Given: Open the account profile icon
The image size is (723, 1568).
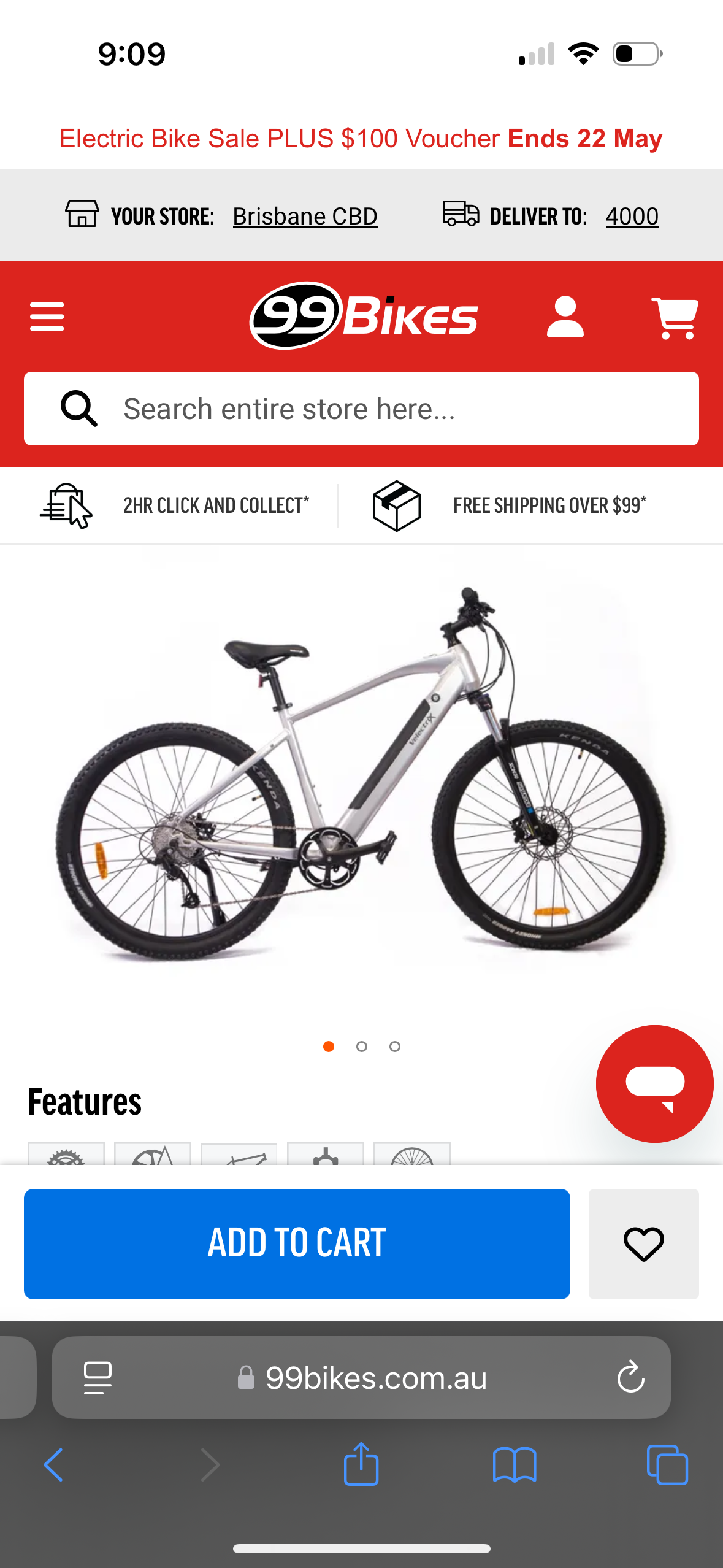Looking at the screenshot, I should click(565, 317).
